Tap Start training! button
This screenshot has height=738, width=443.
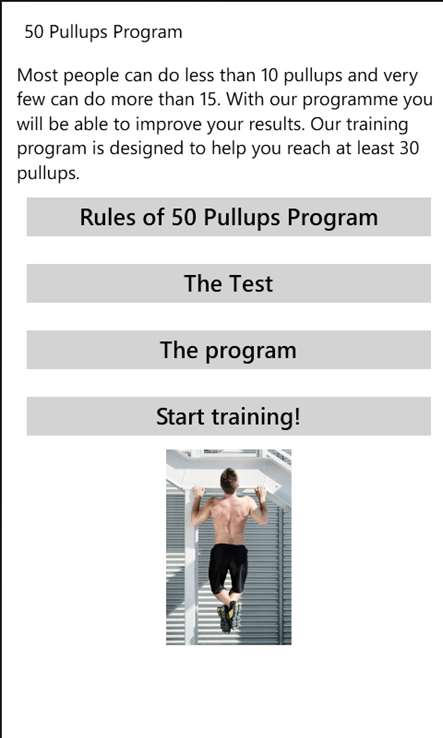coord(228,417)
